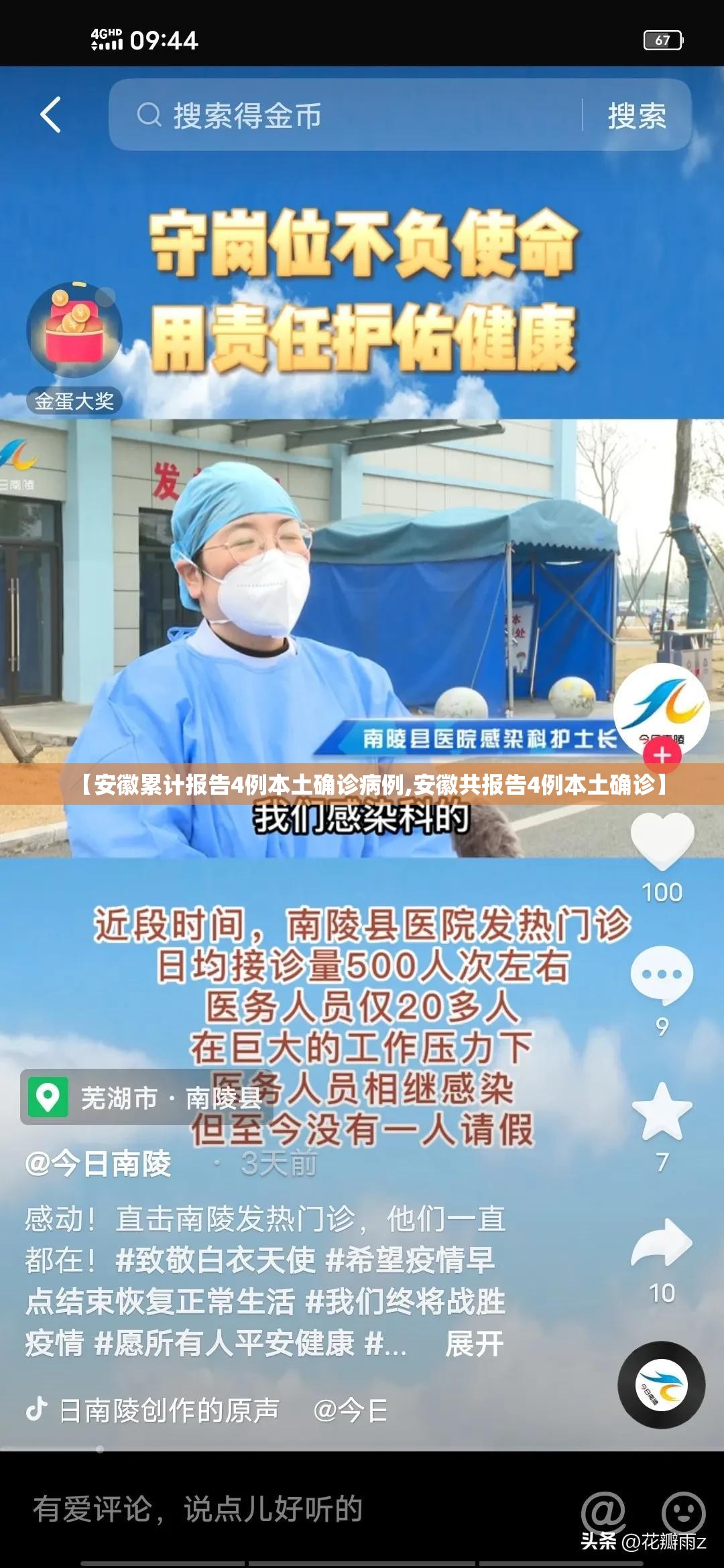Tap the 搜索 button

coord(637,115)
